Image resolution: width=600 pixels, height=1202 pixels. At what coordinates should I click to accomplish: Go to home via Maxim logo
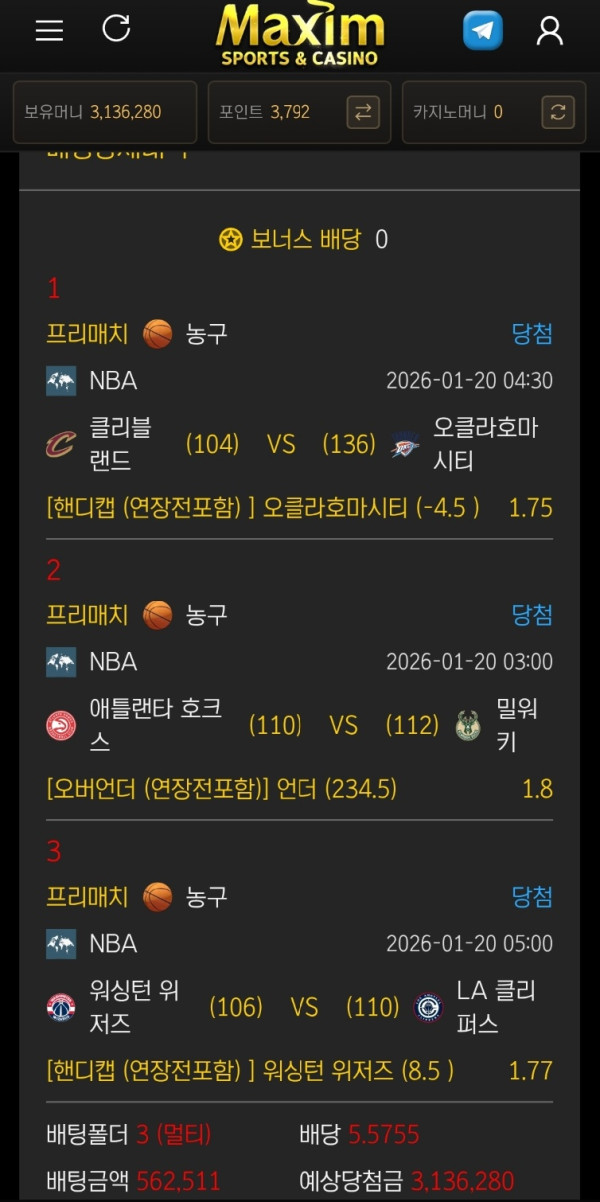pyautogui.click(x=299, y=35)
